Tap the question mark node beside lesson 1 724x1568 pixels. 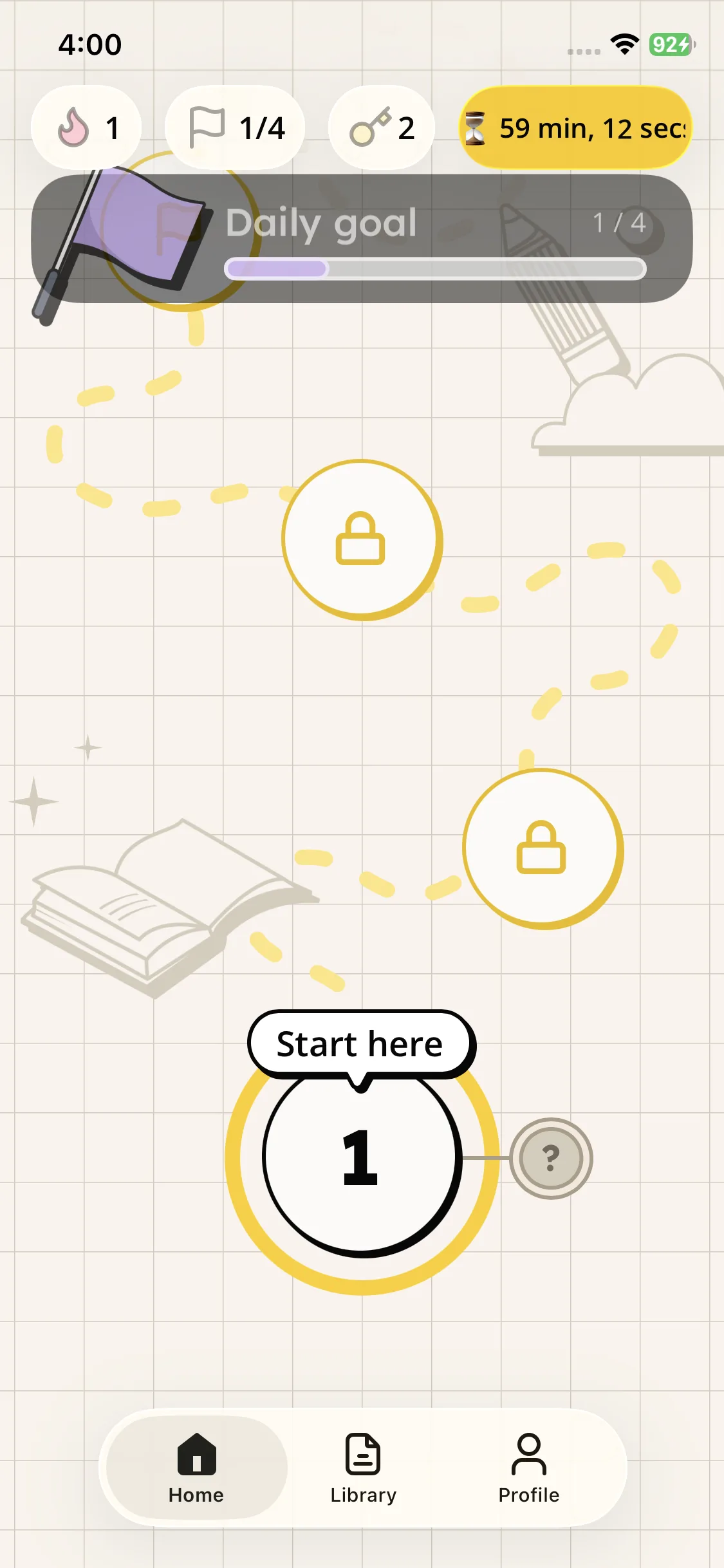(551, 1158)
